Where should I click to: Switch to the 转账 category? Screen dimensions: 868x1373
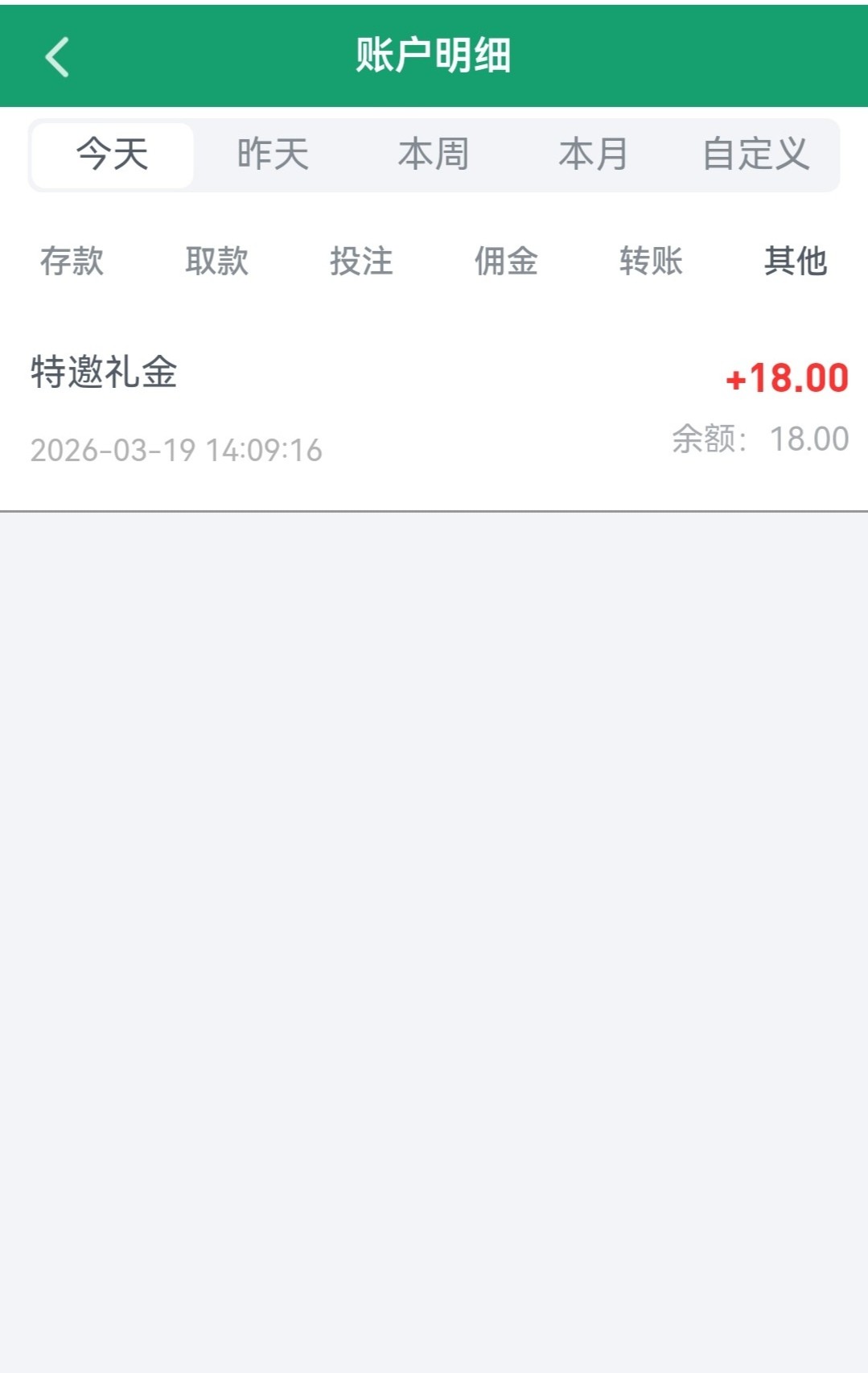tap(651, 262)
